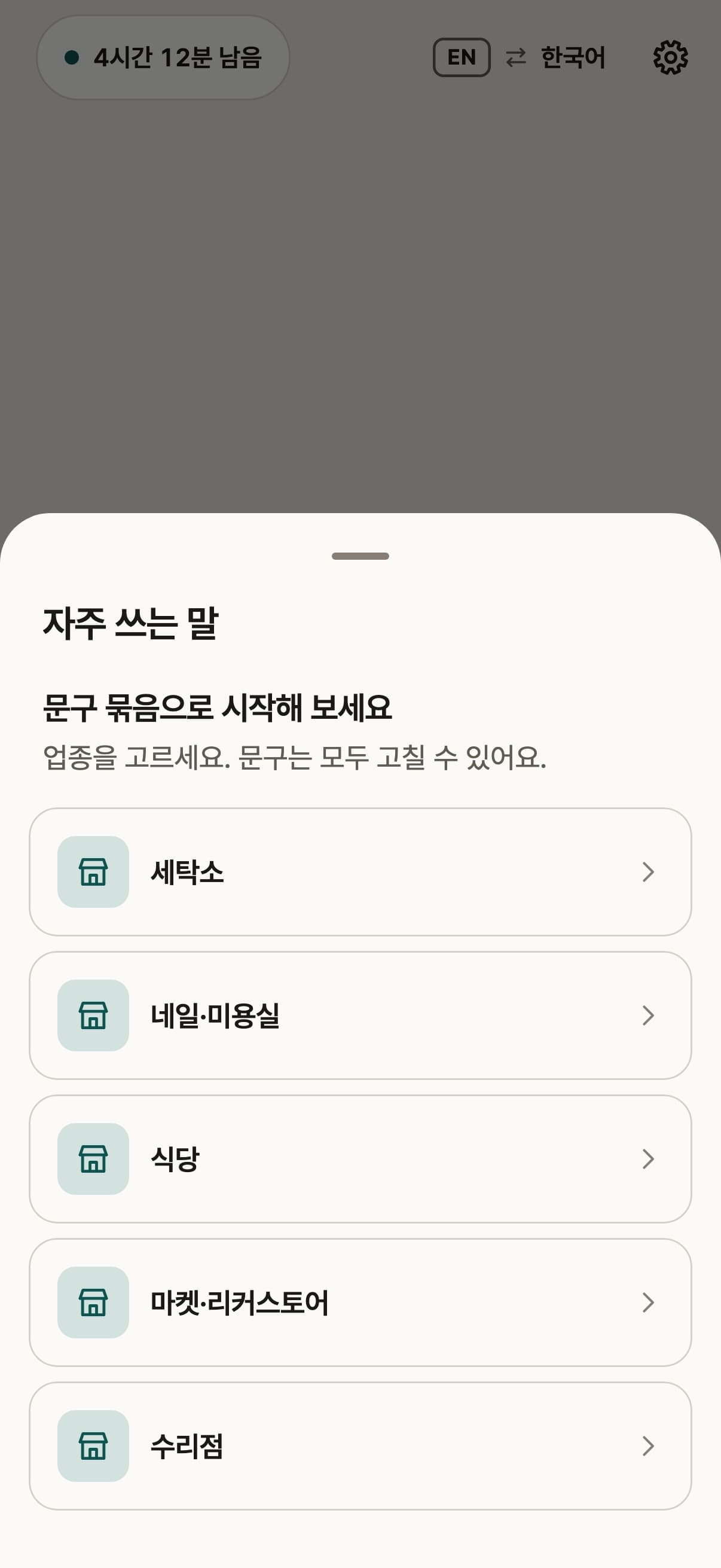This screenshot has width=721, height=1568.
Task: Tap the 한국어 target language label
Action: tap(573, 58)
